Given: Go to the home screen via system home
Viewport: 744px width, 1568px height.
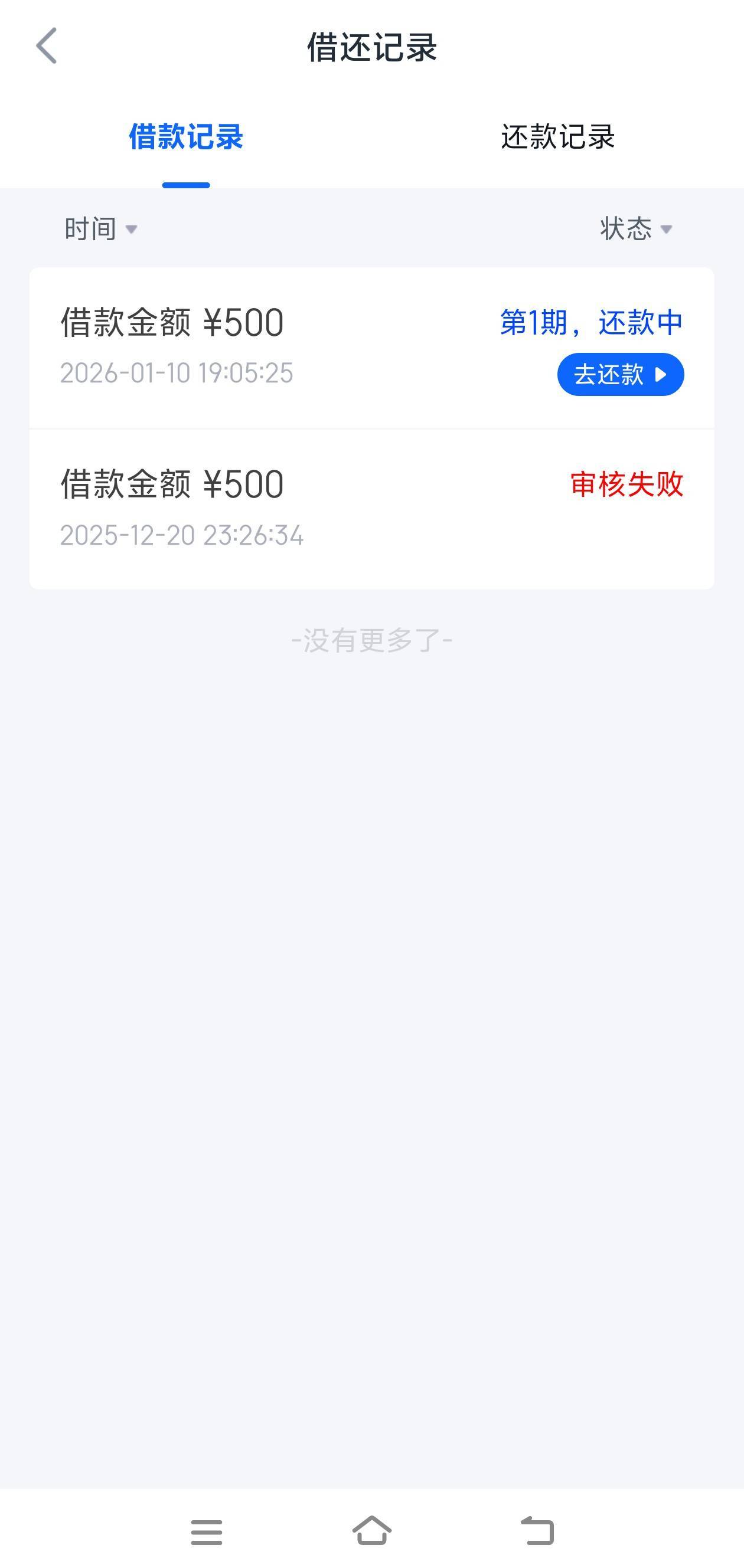Looking at the screenshot, I should pos(371,1530).
